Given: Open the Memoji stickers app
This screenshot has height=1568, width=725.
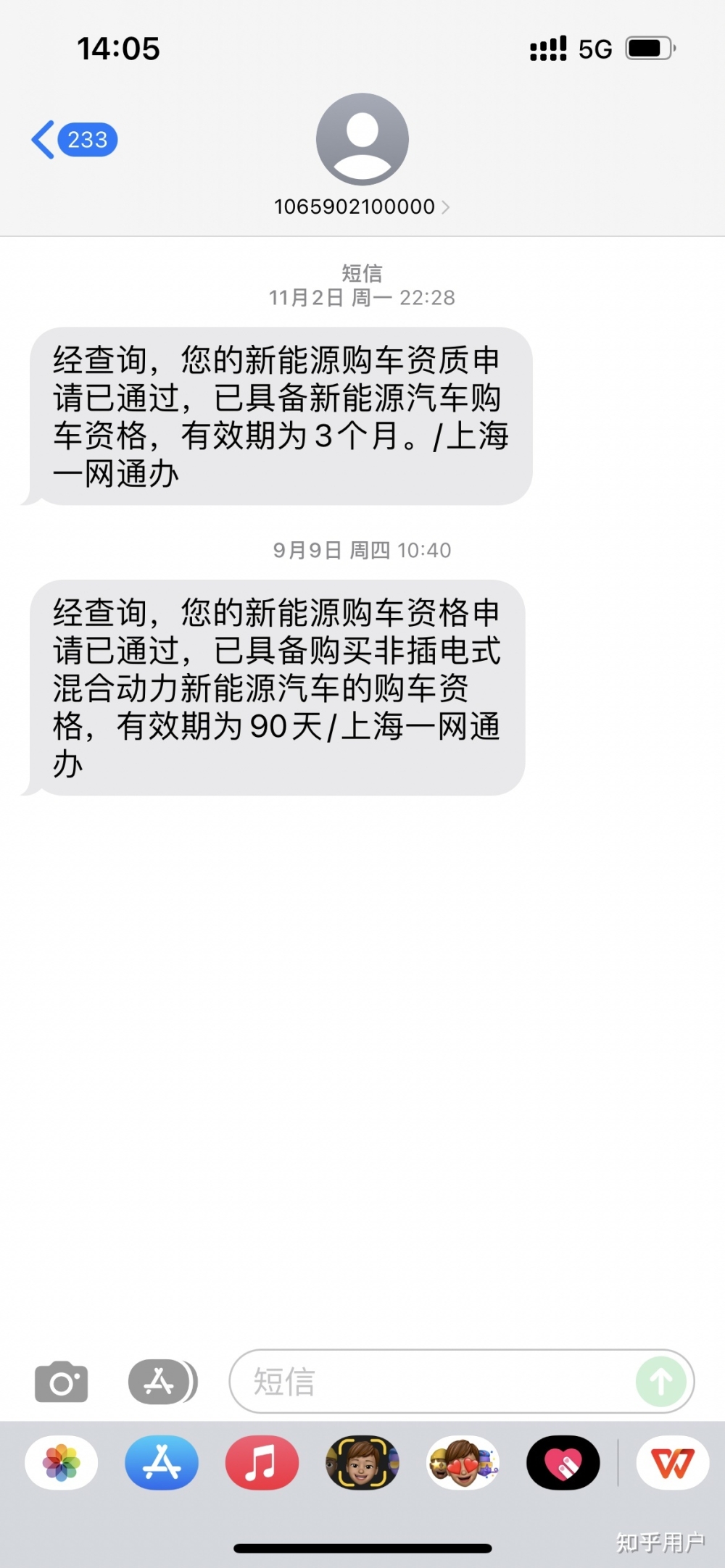Looking at the screenshot, I should coord(463,1463).
